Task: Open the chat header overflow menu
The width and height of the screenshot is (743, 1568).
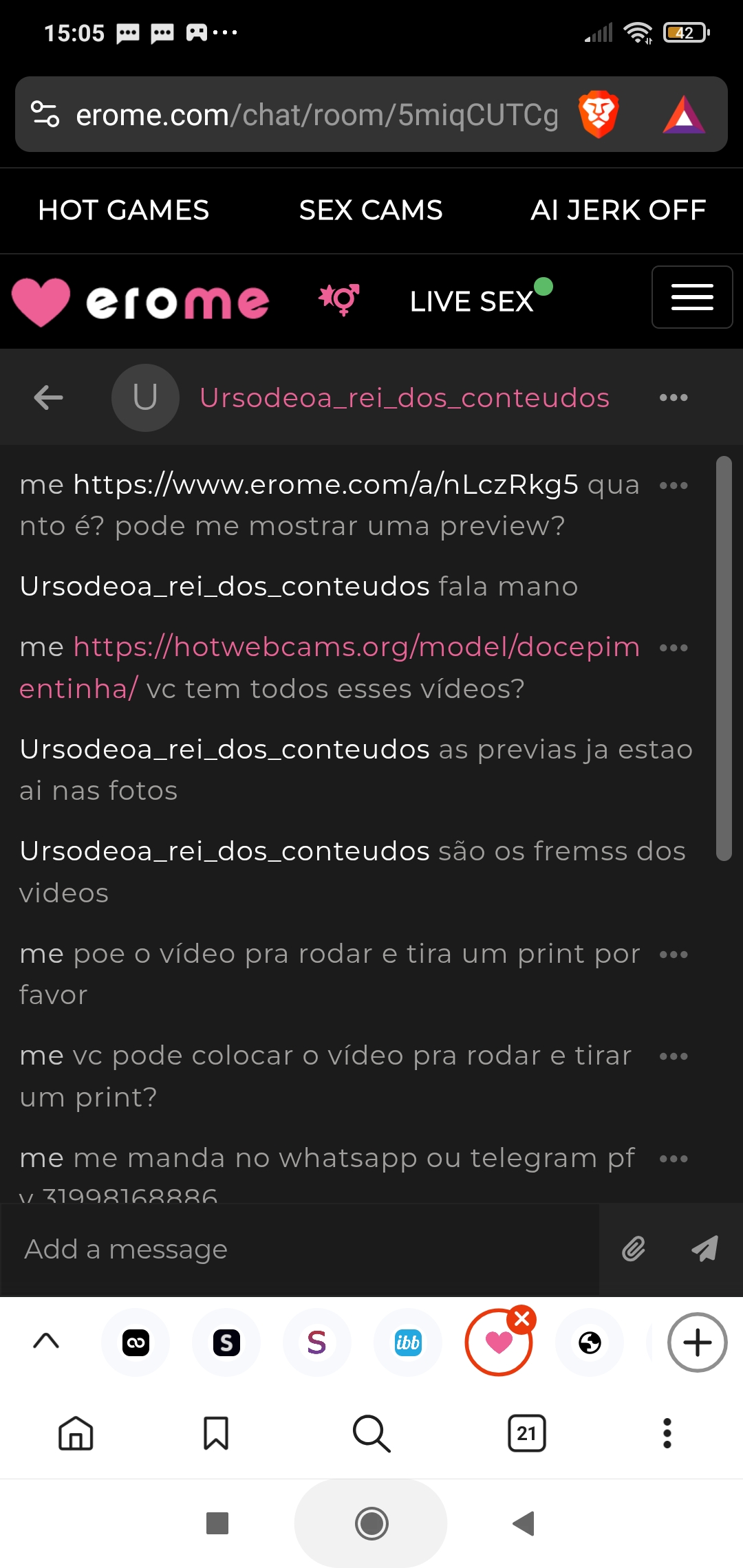Action: 674,398
